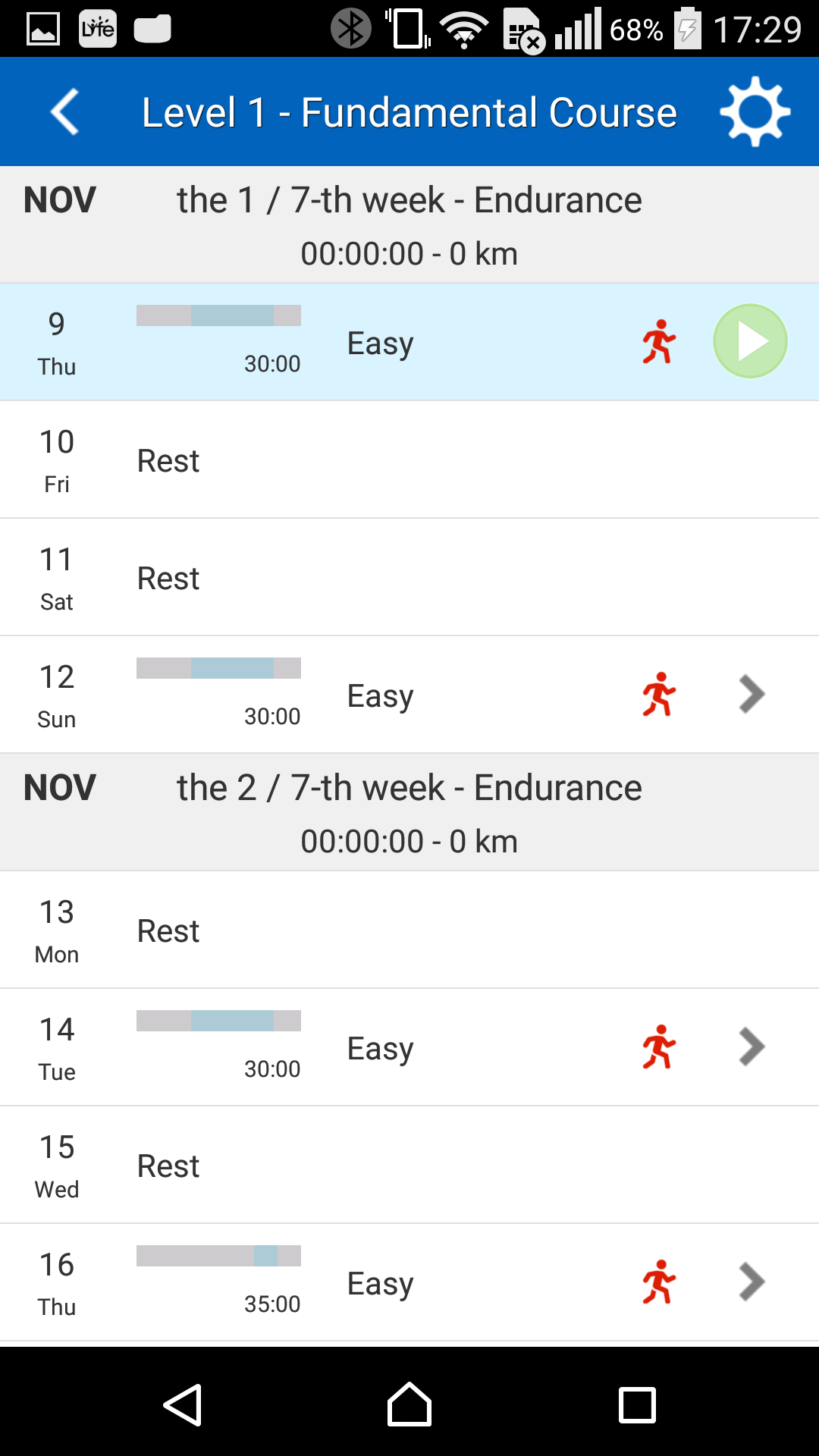Open the settings gear icon
819x1456 pixels.
tap(755, 111)
